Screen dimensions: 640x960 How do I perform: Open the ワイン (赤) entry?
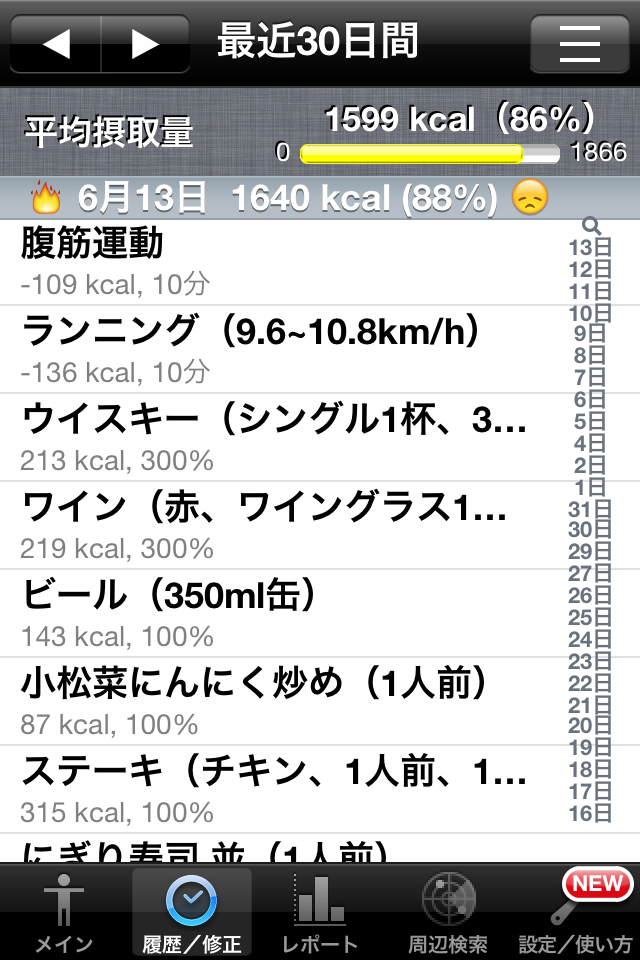point(280,525)
